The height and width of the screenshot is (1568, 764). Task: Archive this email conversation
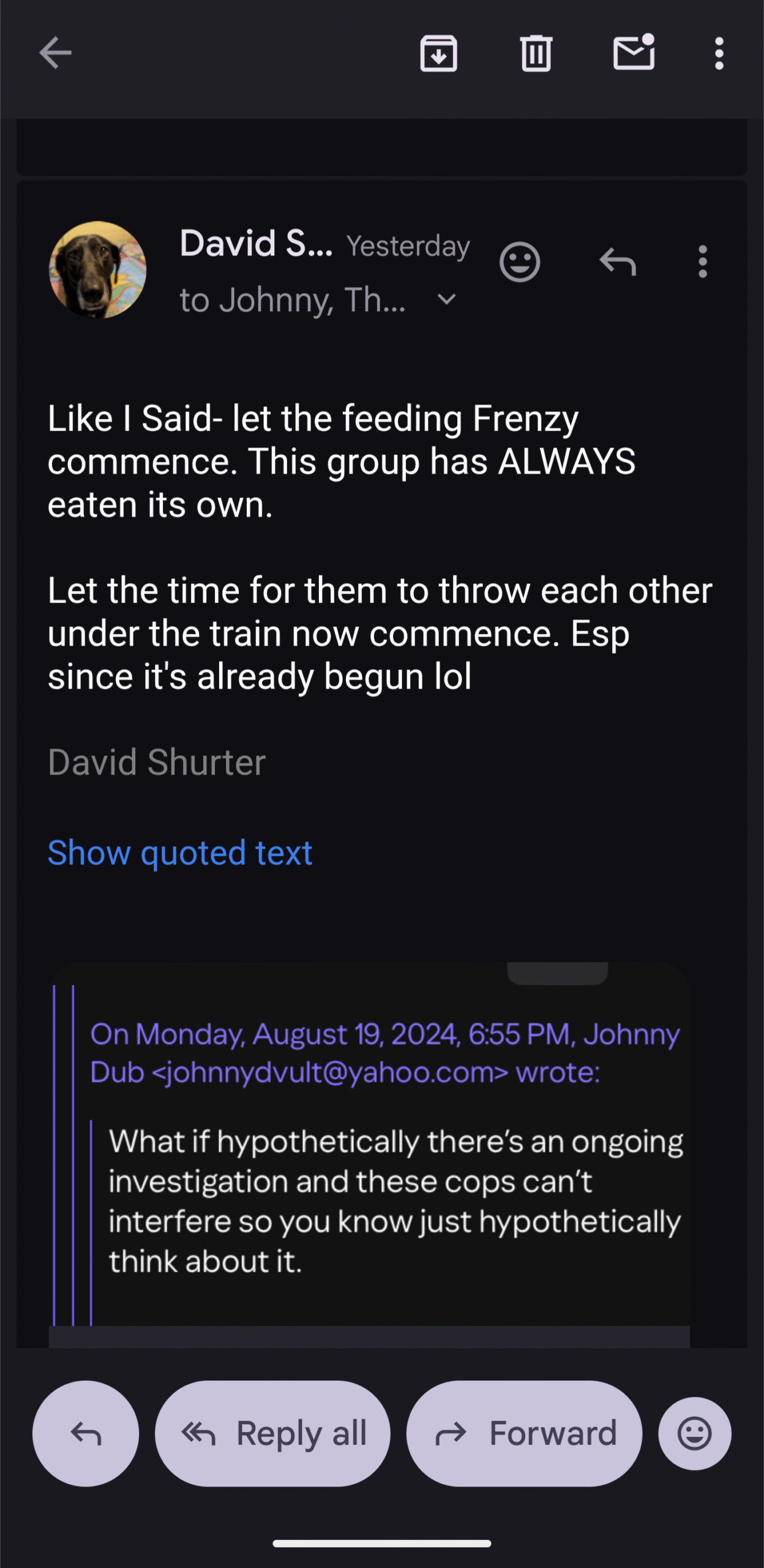pyautogui.click(x=438, y=53)
